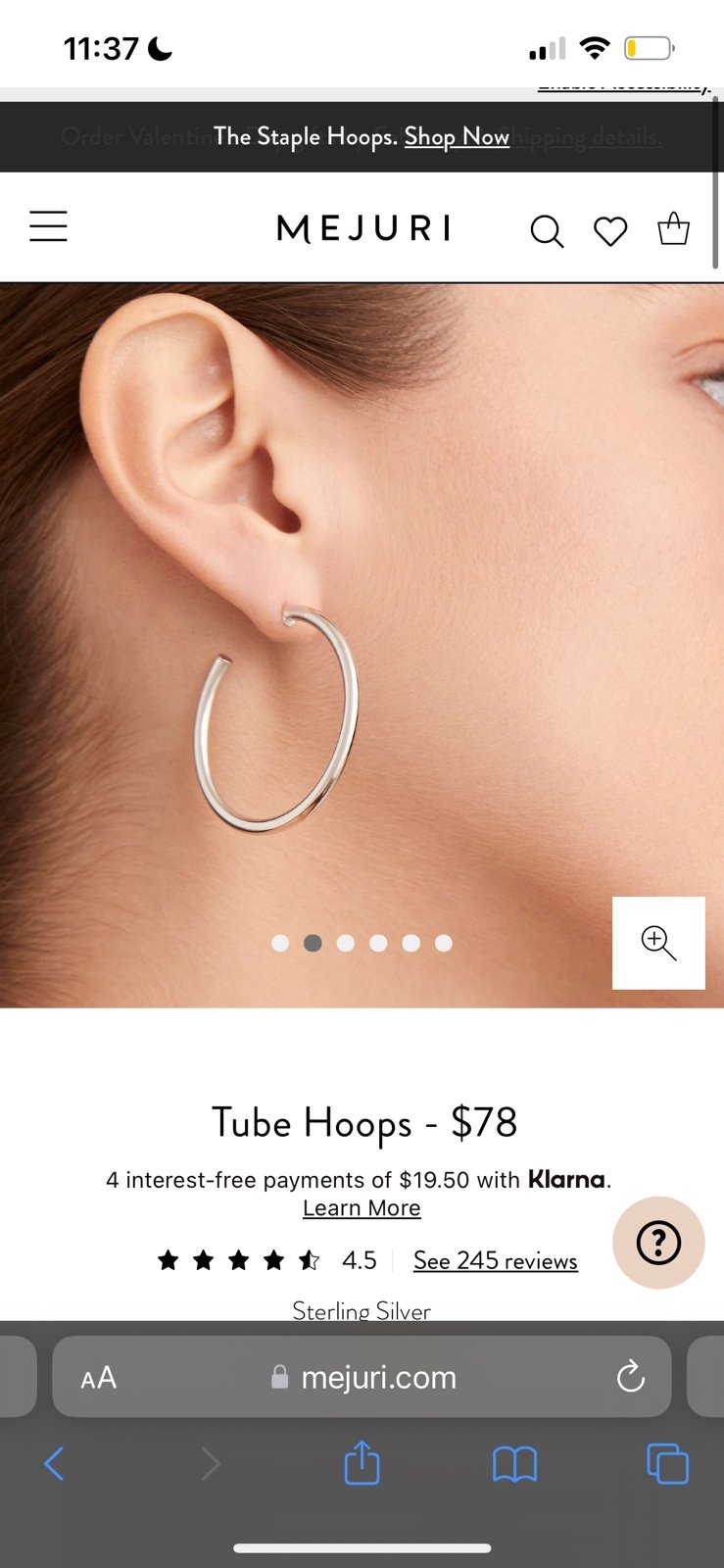724x1568 pixels.
Task: Go back in Safari
Action: tap(54, 1464)
